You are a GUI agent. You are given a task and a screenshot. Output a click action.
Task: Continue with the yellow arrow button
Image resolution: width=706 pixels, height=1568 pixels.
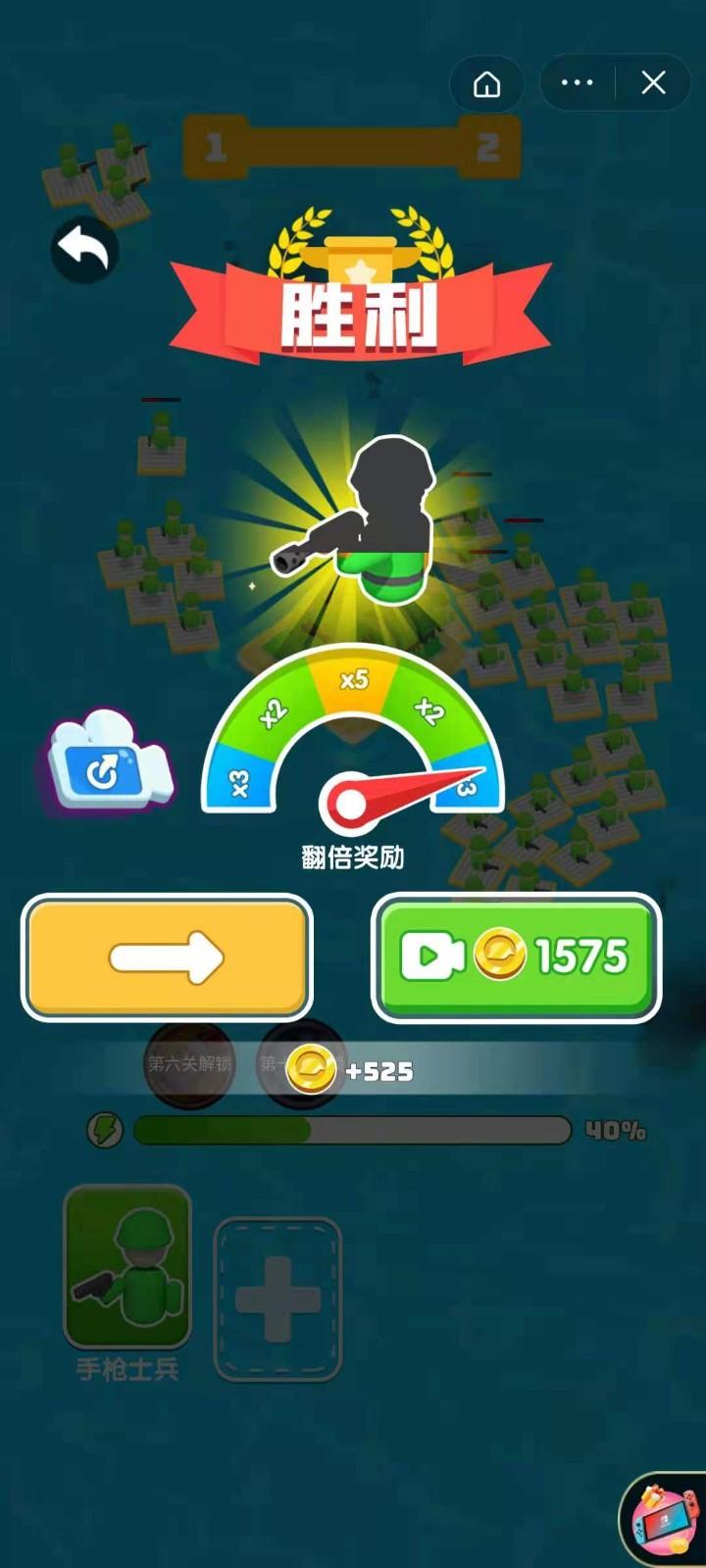167,956
